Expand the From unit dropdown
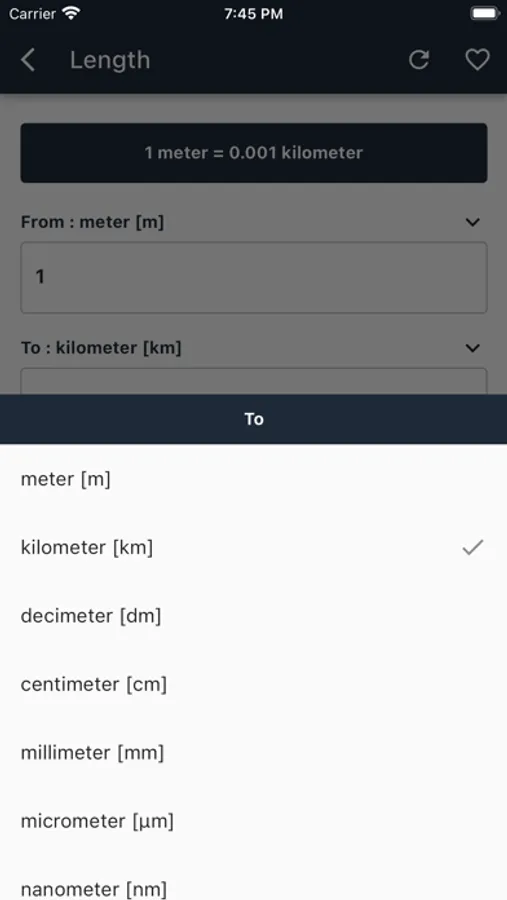Image resolution: width=507 pixels, height=900 pixels. [x=473, y=222]
